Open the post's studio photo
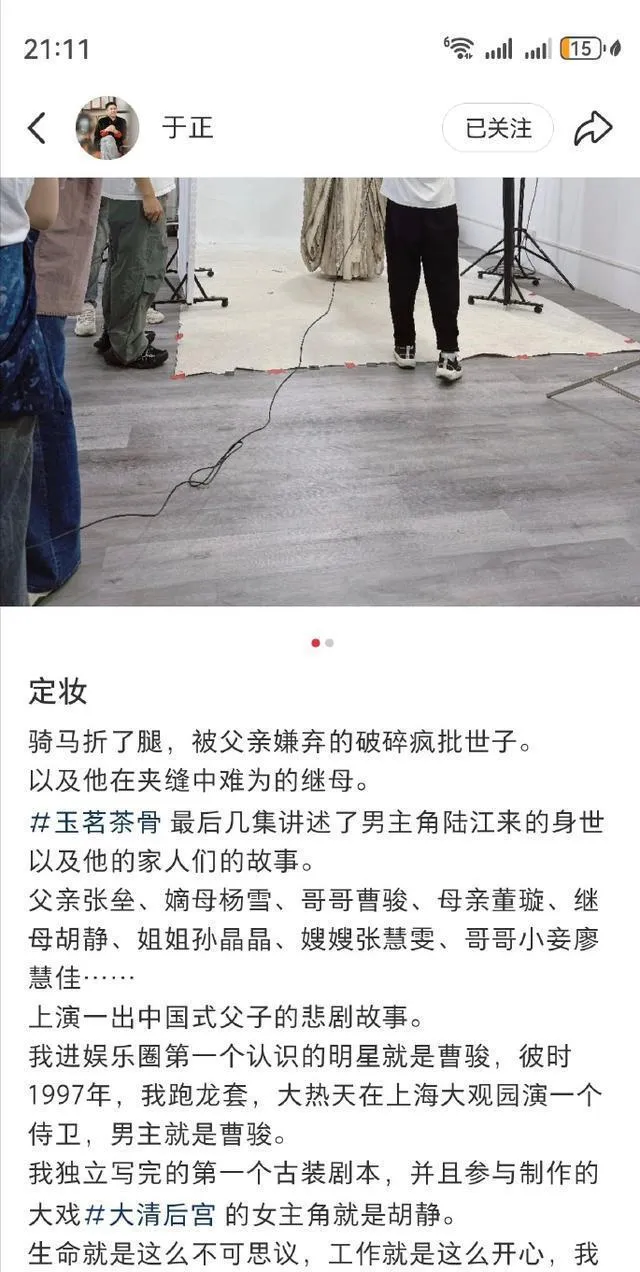 click(x=320, y=390)
